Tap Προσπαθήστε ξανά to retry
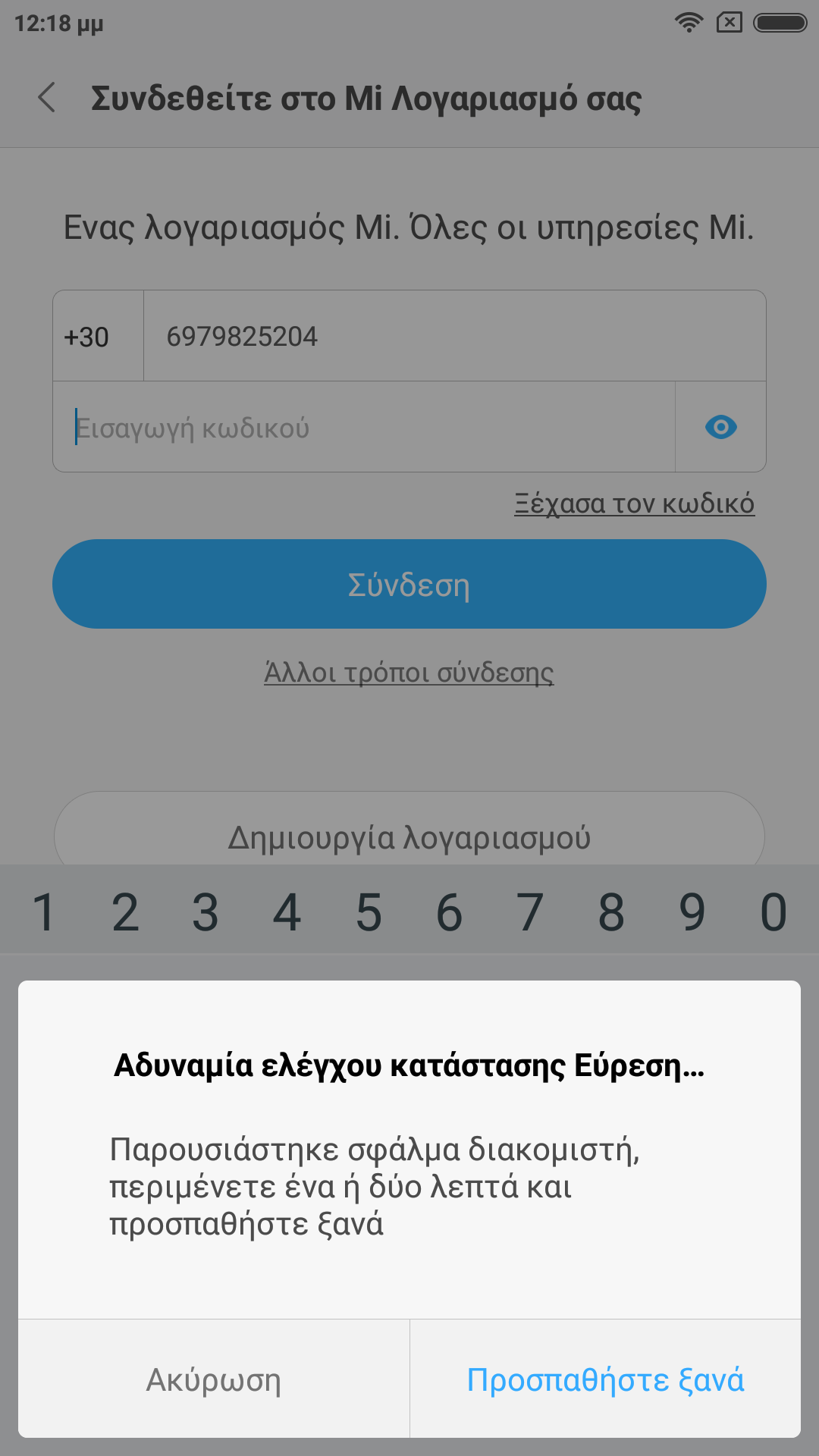Viewport: 819px width, 1456px height. (605, 1379)
